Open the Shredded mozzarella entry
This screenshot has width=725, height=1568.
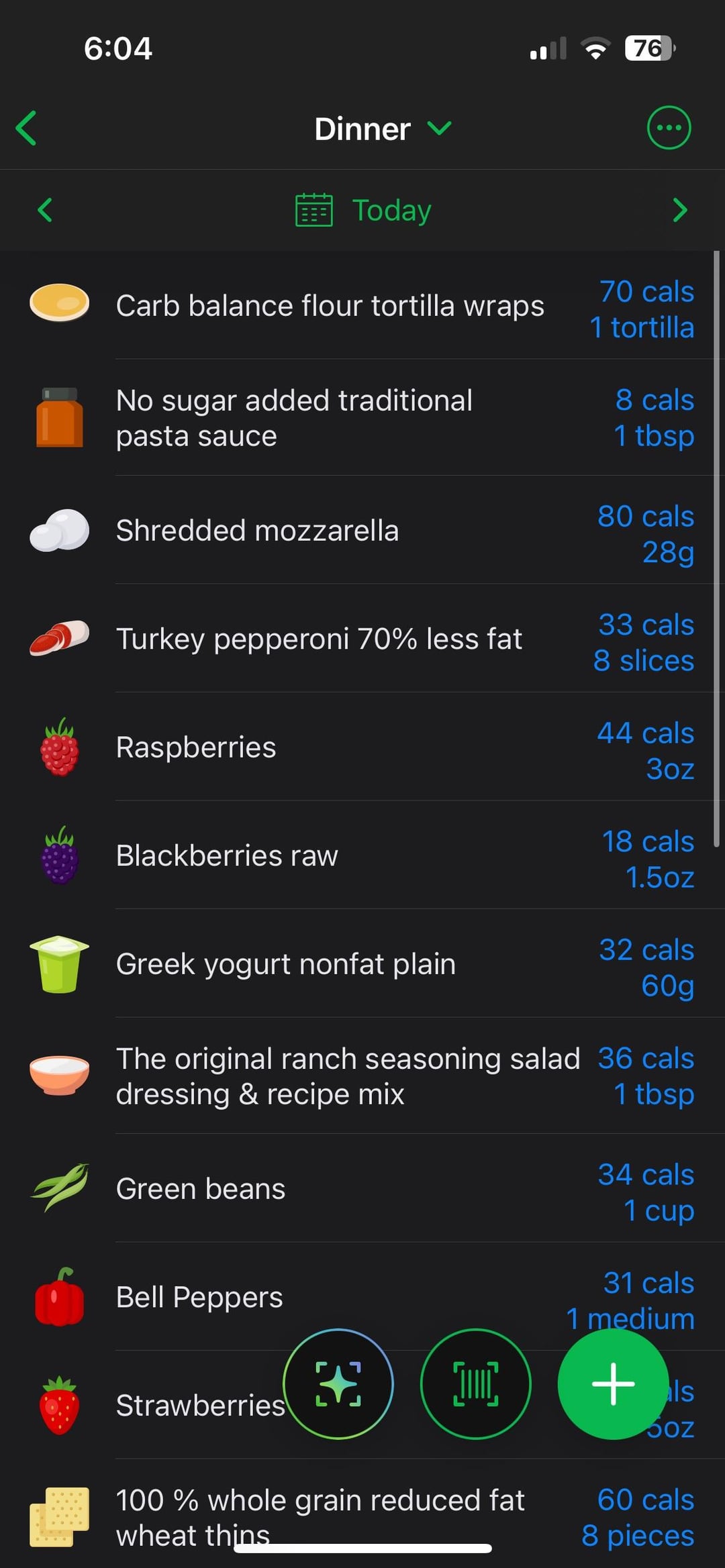(362, 530)
